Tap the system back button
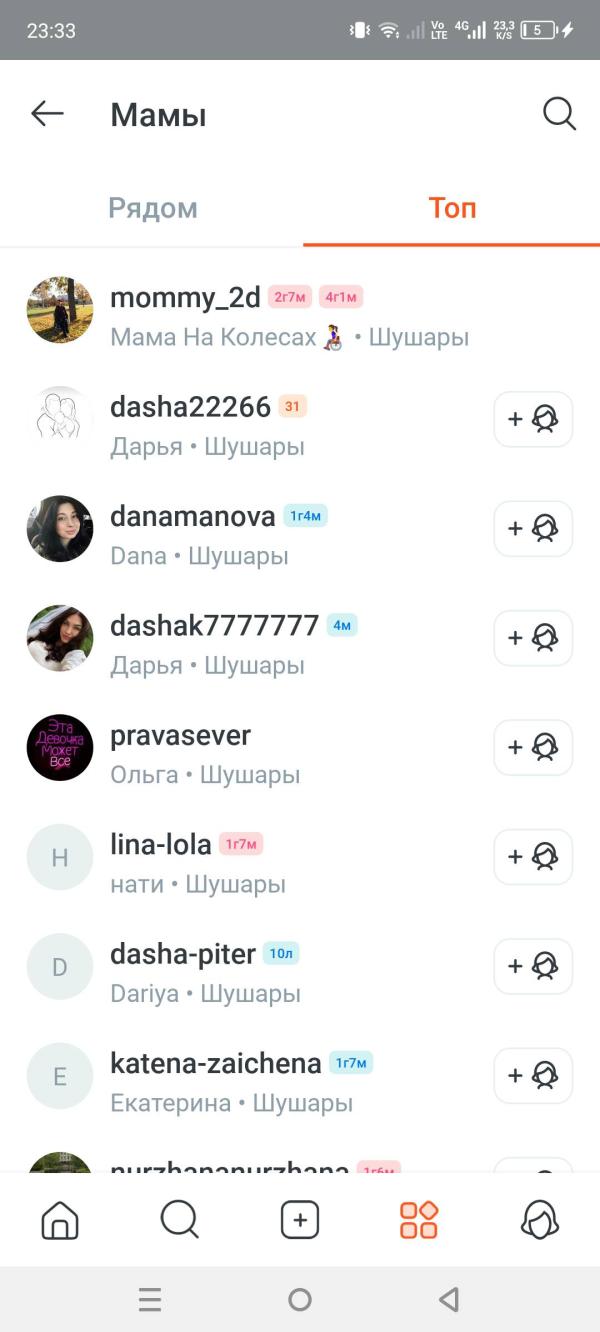 pos(449,1300)
